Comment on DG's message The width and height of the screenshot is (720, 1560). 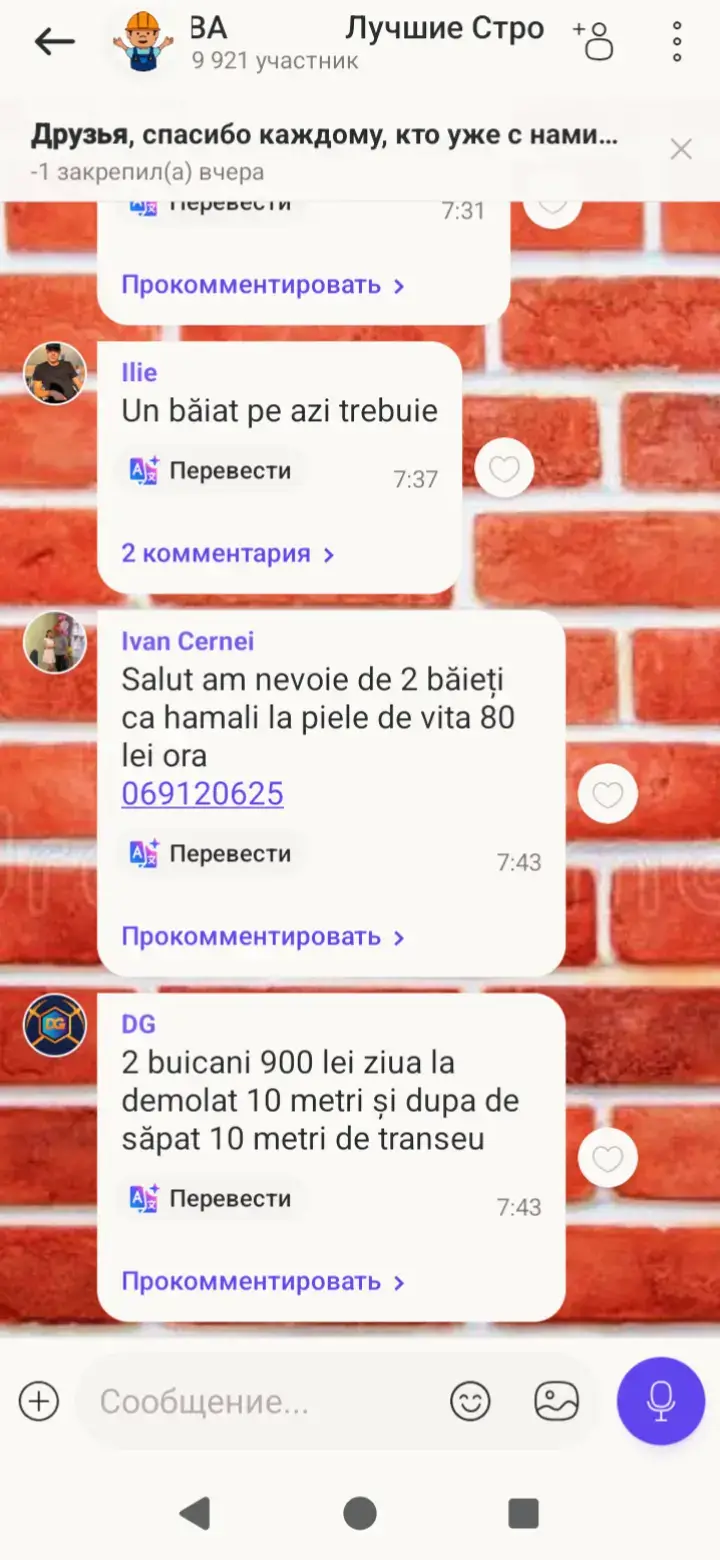(263, 1281)
